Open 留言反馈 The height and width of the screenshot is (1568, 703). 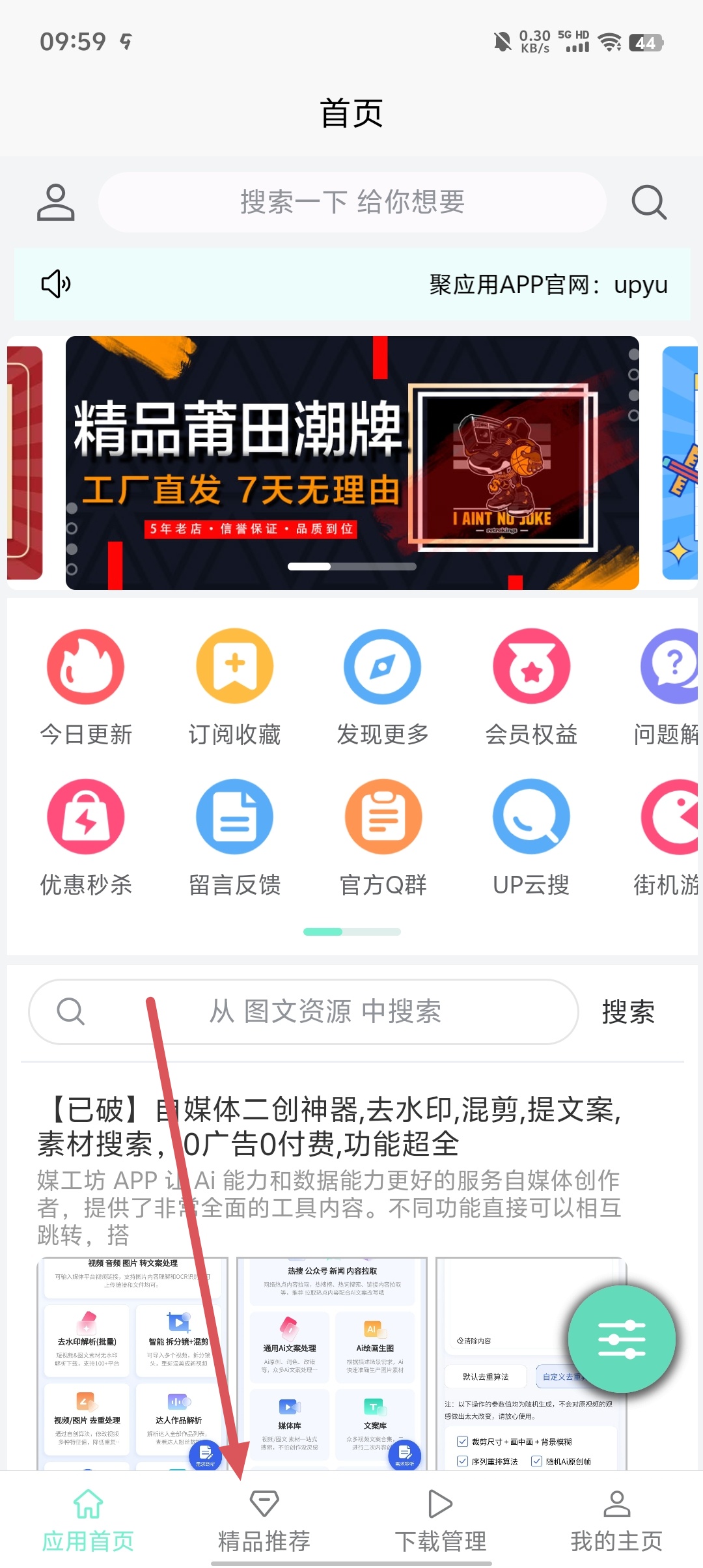tap(234, 838)
